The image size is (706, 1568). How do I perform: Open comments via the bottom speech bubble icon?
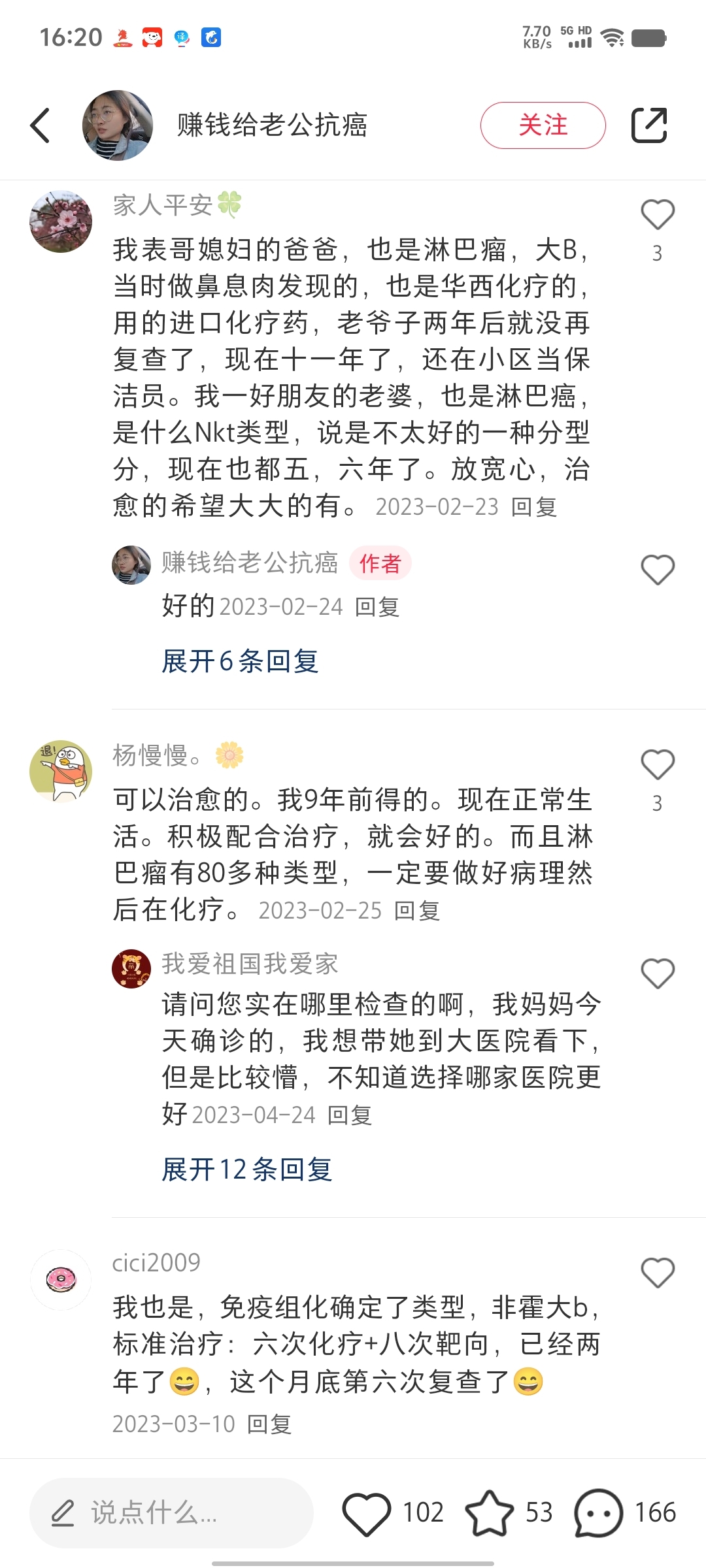click(598, 1512)
